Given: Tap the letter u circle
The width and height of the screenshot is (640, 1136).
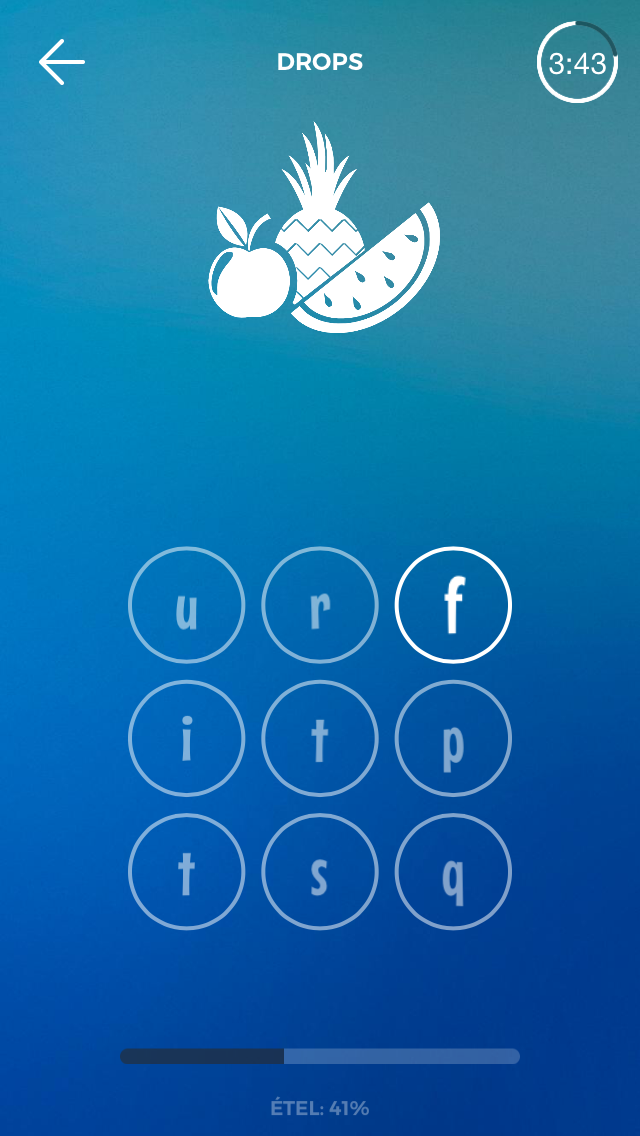Looking at the screenshot, I should (187, 605).
